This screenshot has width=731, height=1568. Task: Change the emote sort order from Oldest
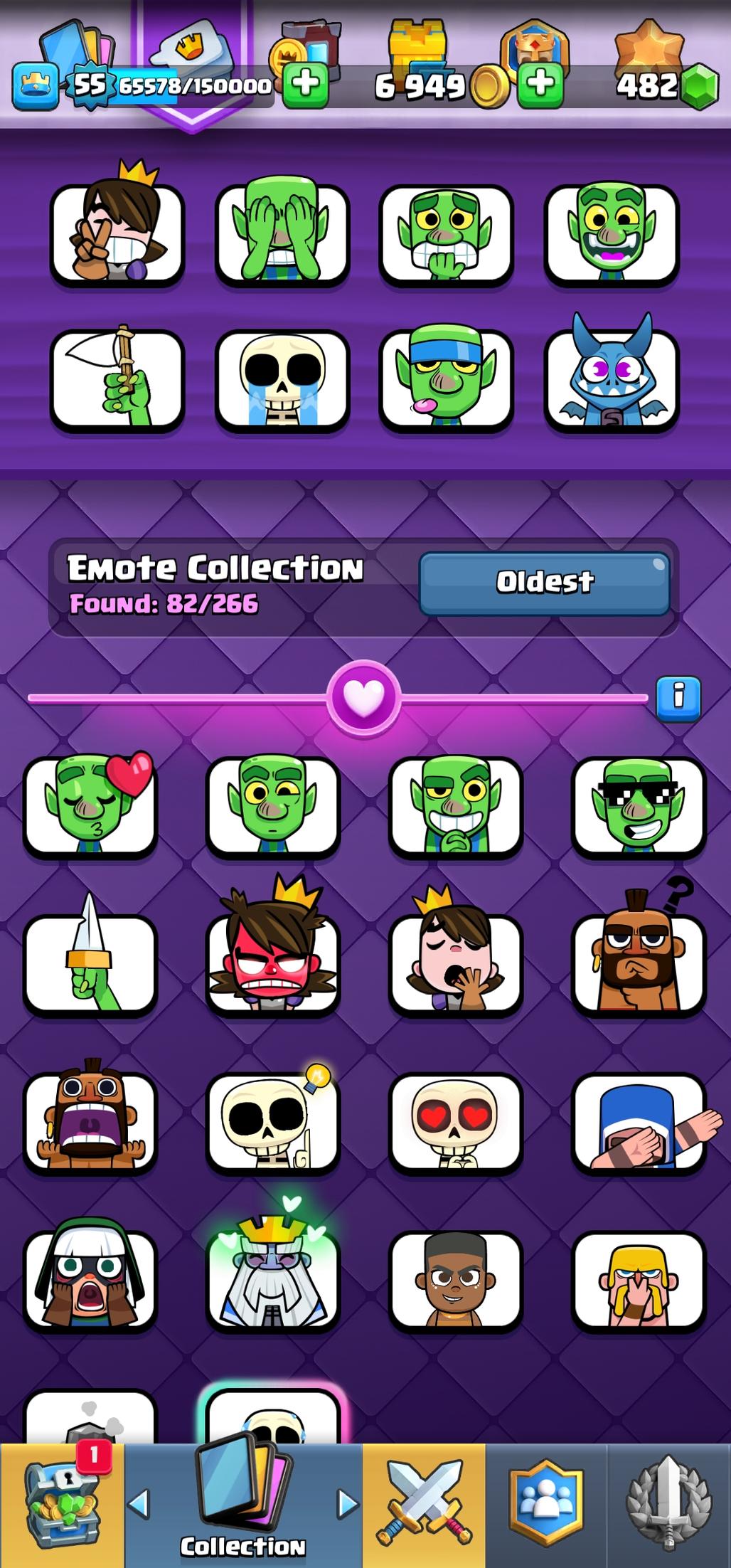tap(545, 583)
